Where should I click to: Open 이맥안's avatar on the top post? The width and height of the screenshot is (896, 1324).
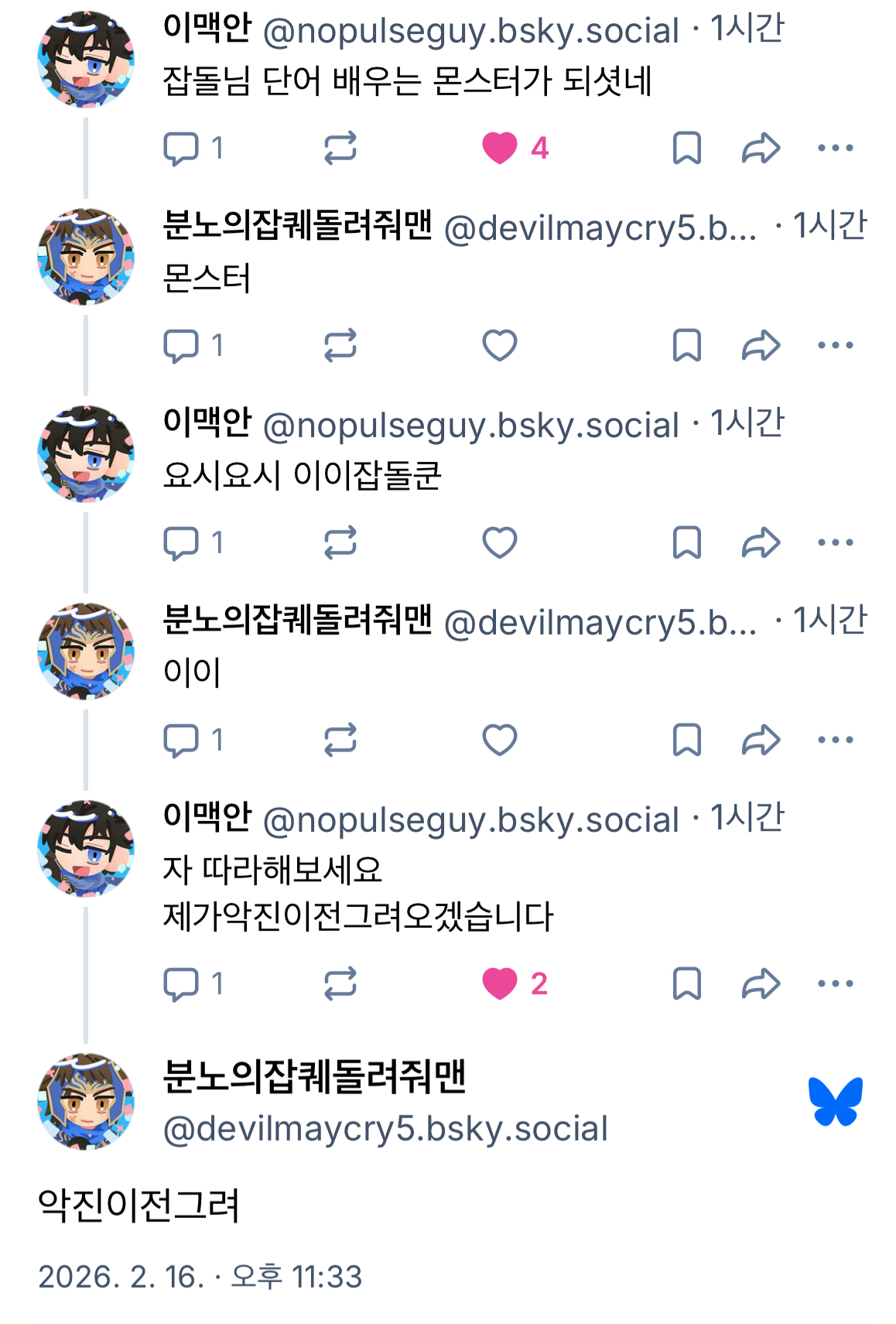pyautogui.click(x=86, y=60)
